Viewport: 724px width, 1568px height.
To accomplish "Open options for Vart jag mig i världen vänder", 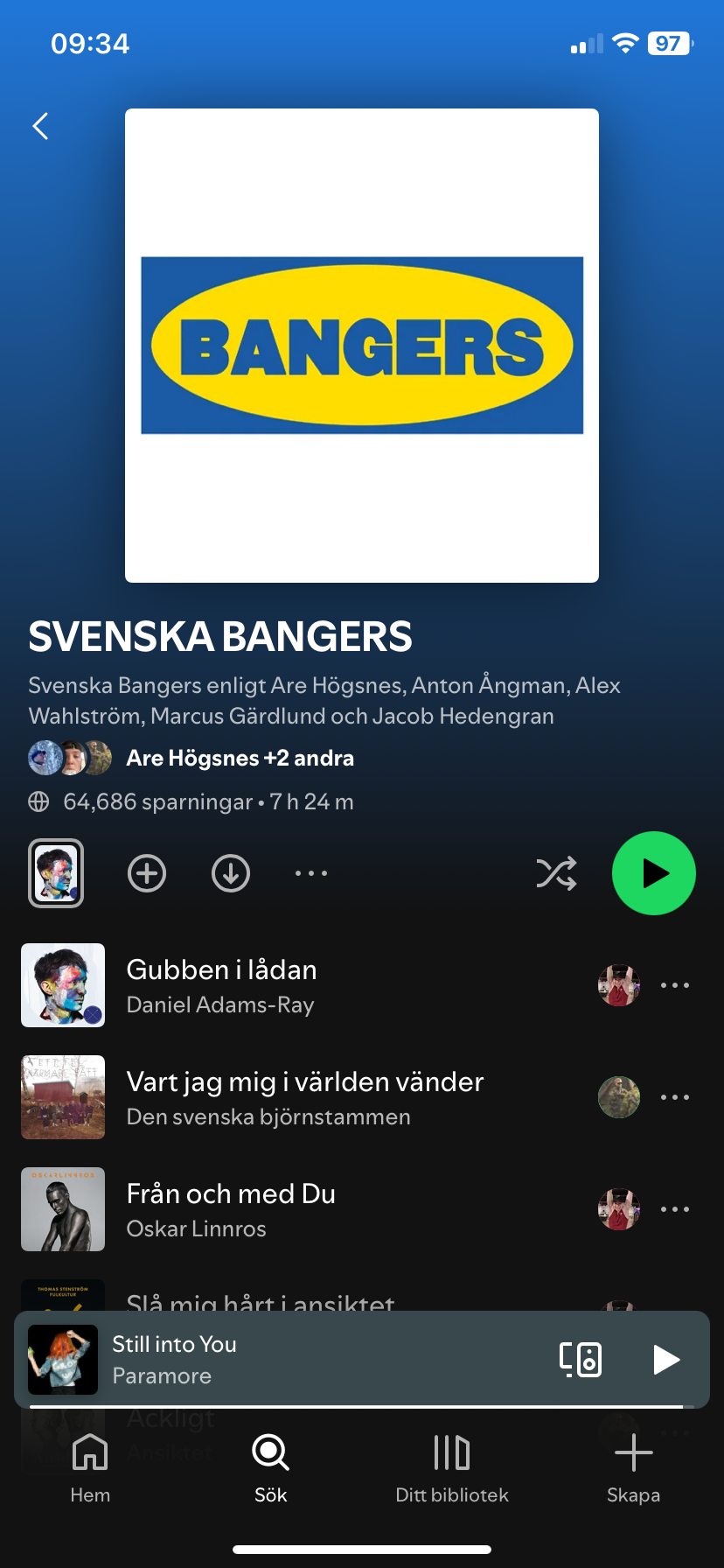I will click(x=675, y=1097).
